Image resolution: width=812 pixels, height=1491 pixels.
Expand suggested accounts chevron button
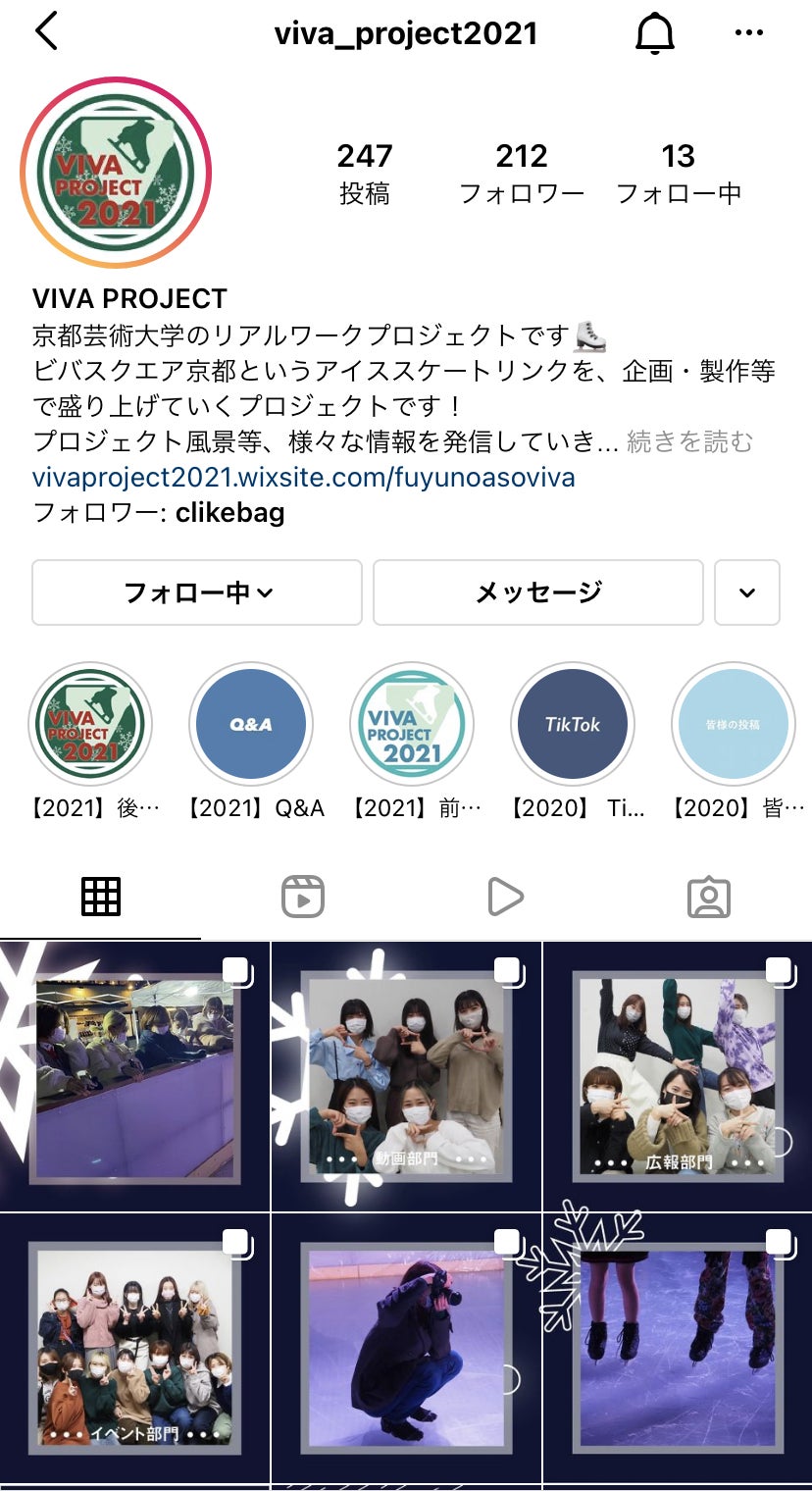746,592
